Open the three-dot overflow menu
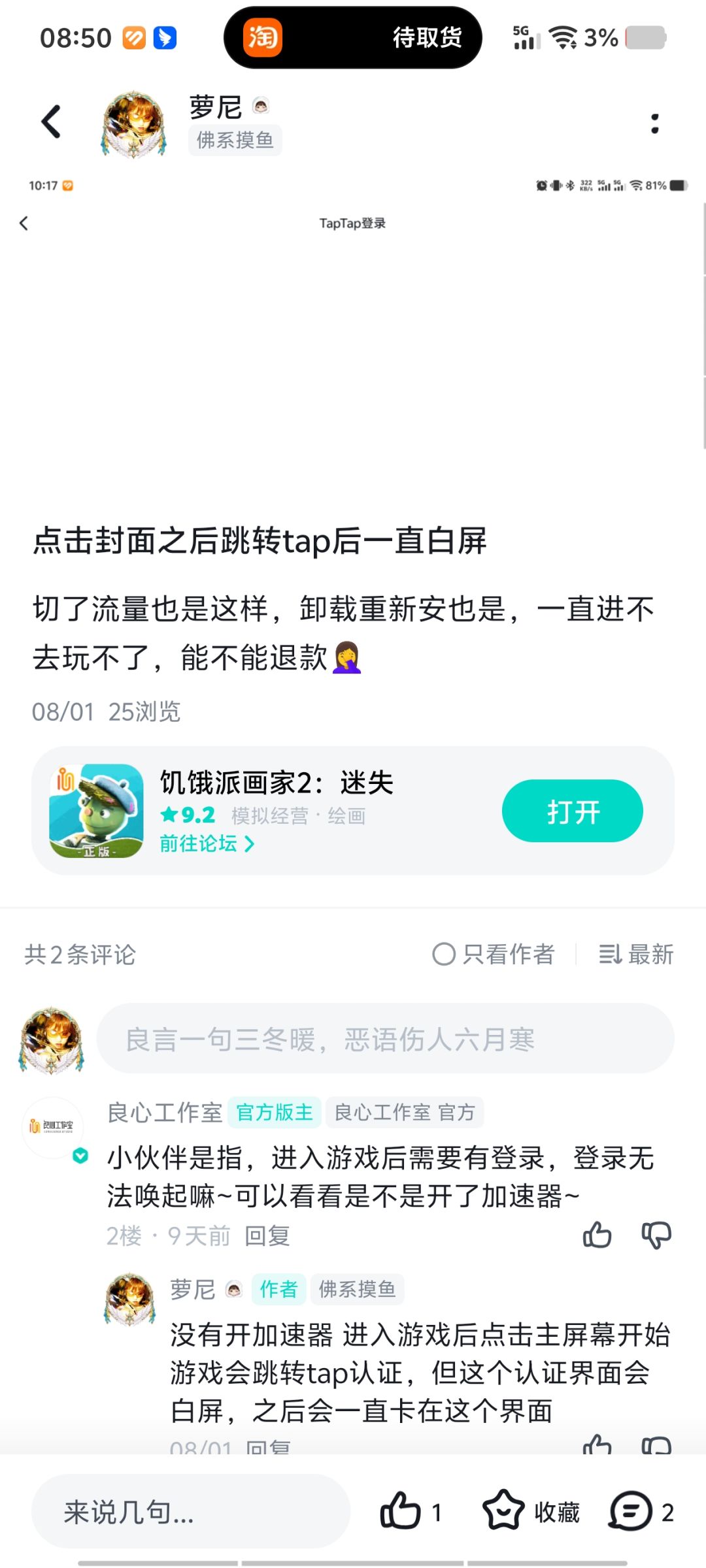This screenshot has width=706, height=1568. (x=654, y=123)
